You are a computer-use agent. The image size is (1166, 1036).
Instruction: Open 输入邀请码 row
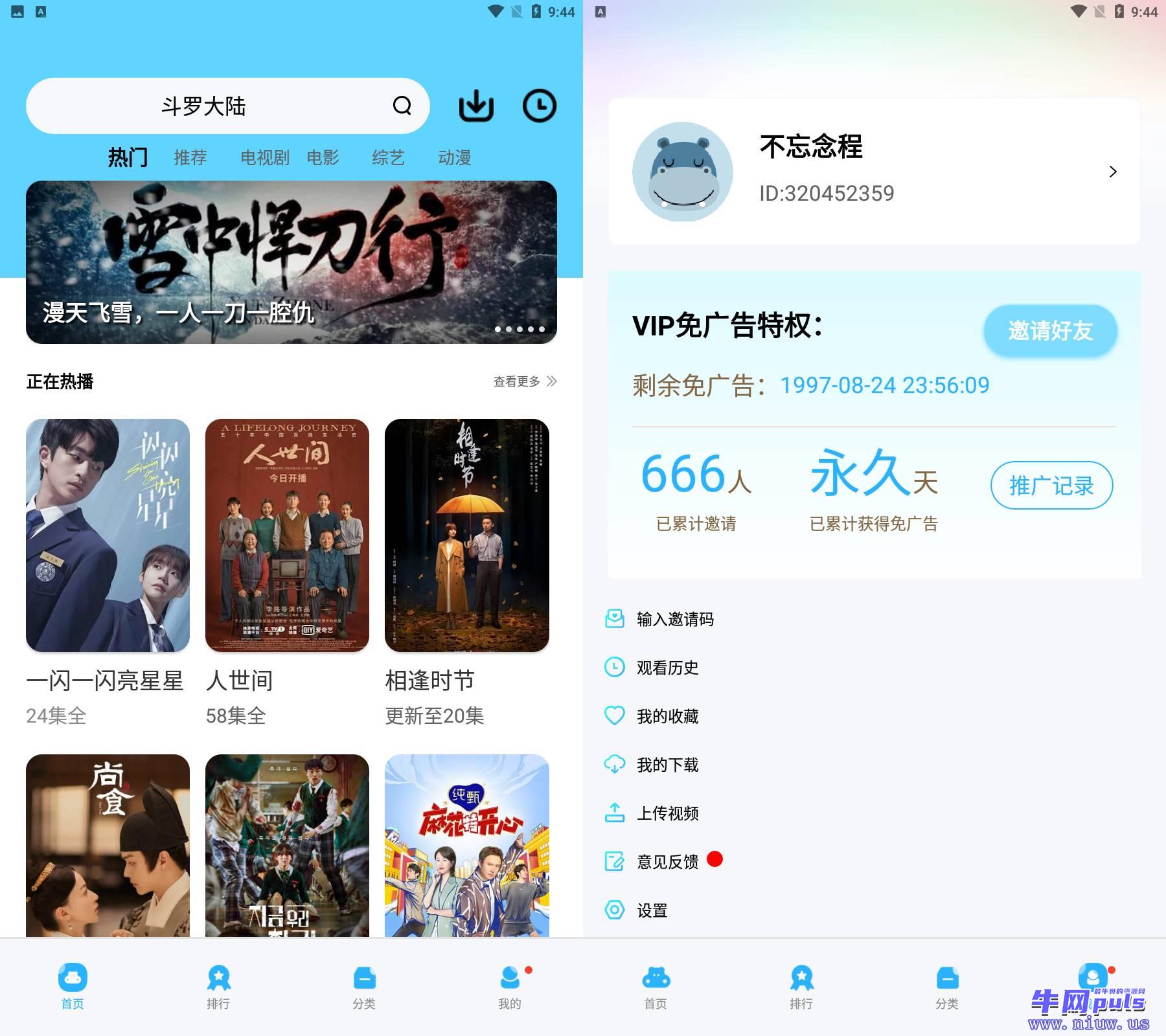pyautogui.click(x=675, y=619)
